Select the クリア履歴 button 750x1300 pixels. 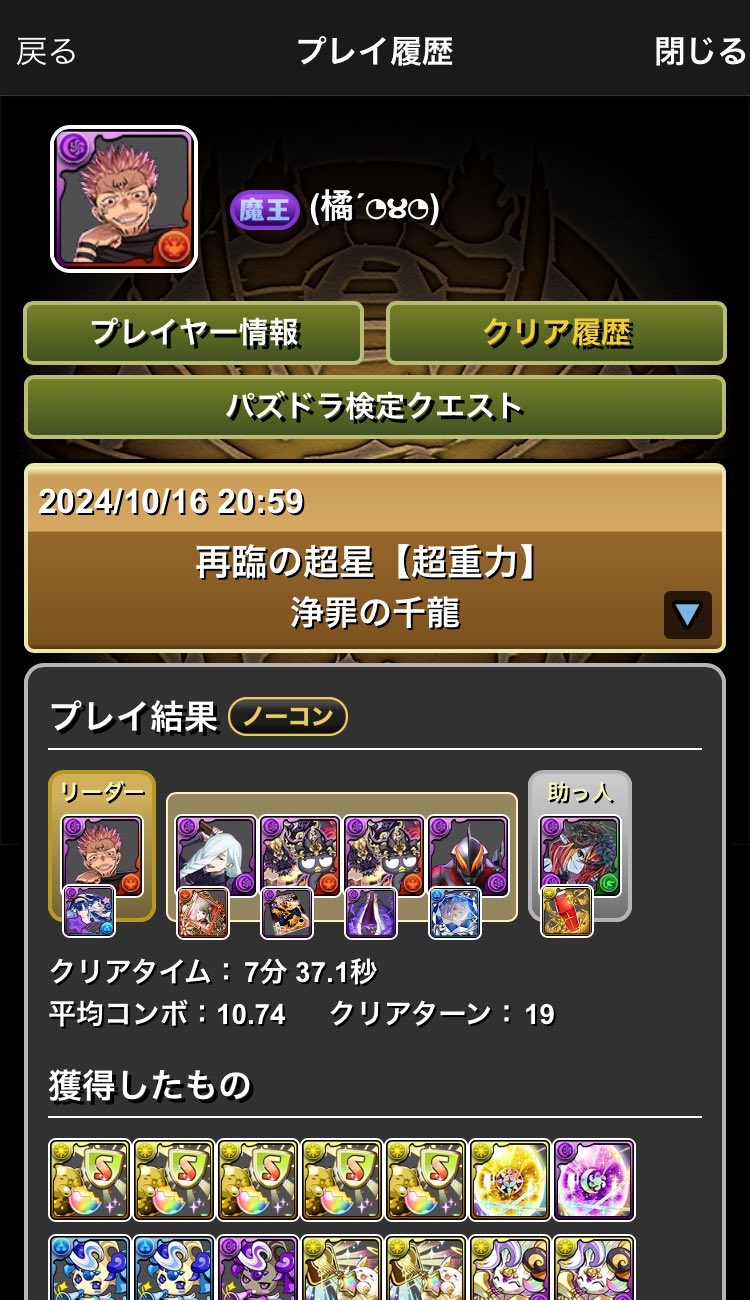click(556, 333)
